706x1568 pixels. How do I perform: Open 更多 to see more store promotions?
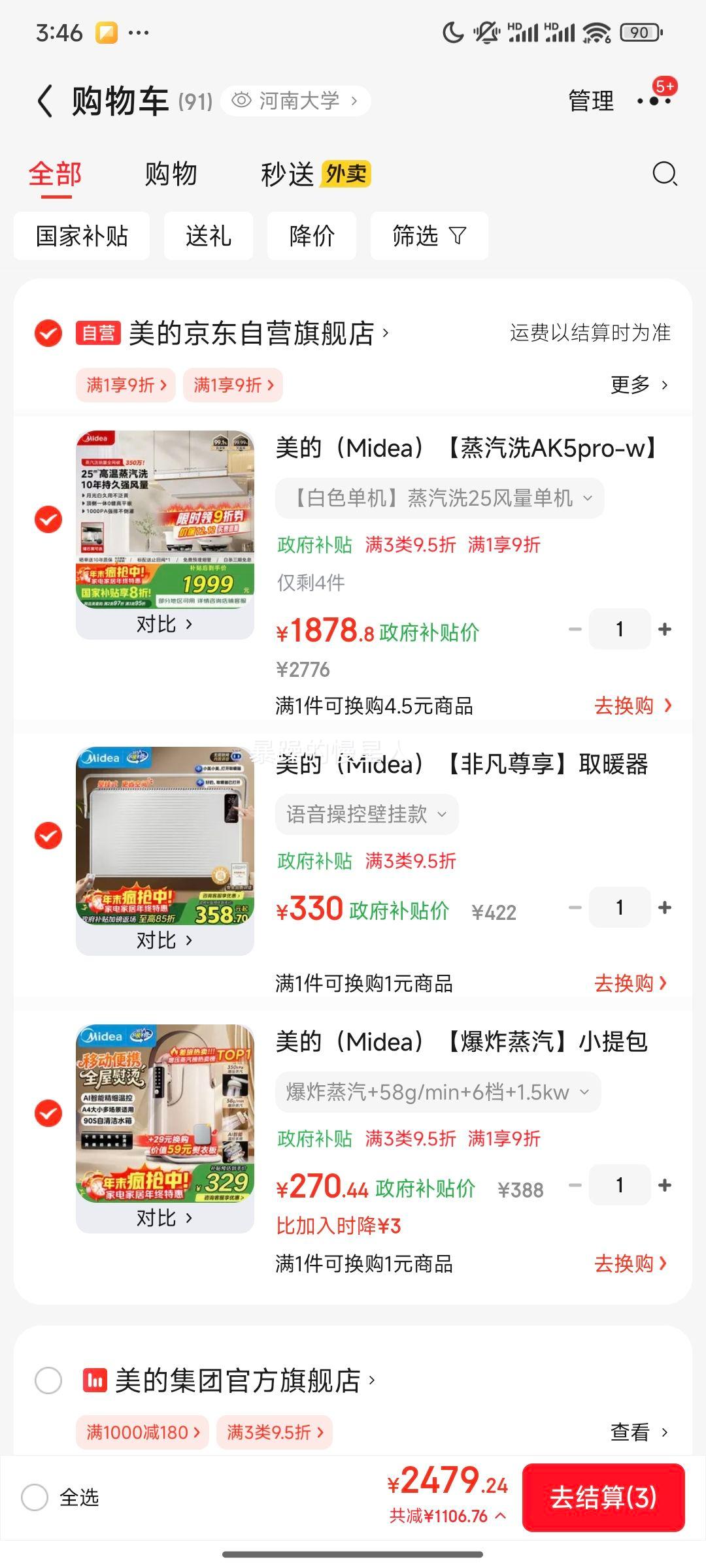(x=638, y=385)
